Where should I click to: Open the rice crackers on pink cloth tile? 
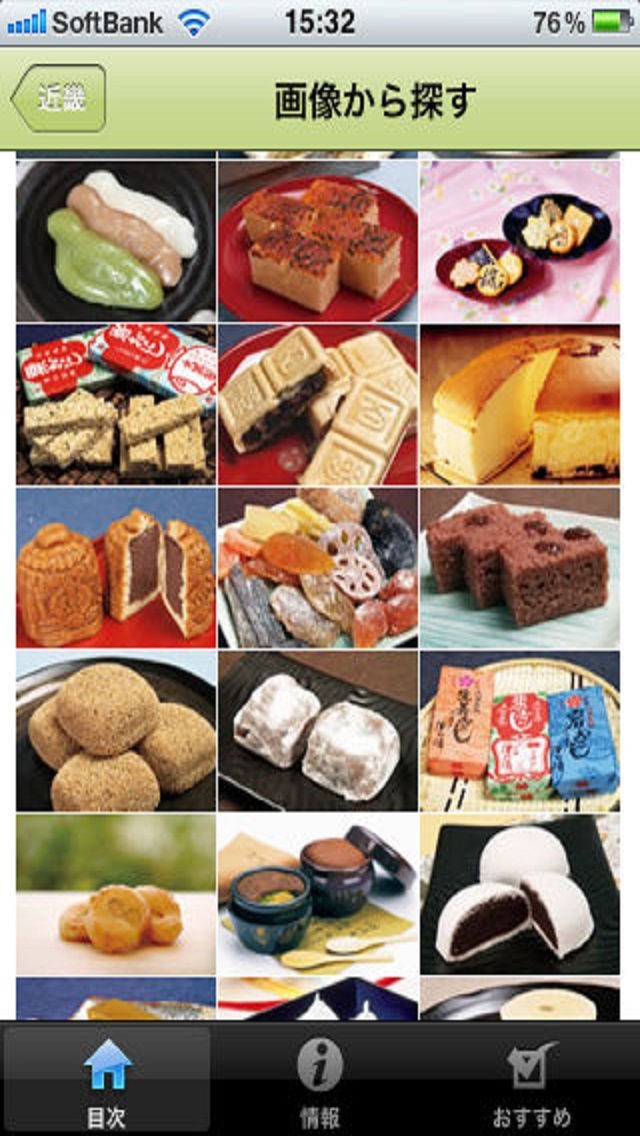coord(519,240)
